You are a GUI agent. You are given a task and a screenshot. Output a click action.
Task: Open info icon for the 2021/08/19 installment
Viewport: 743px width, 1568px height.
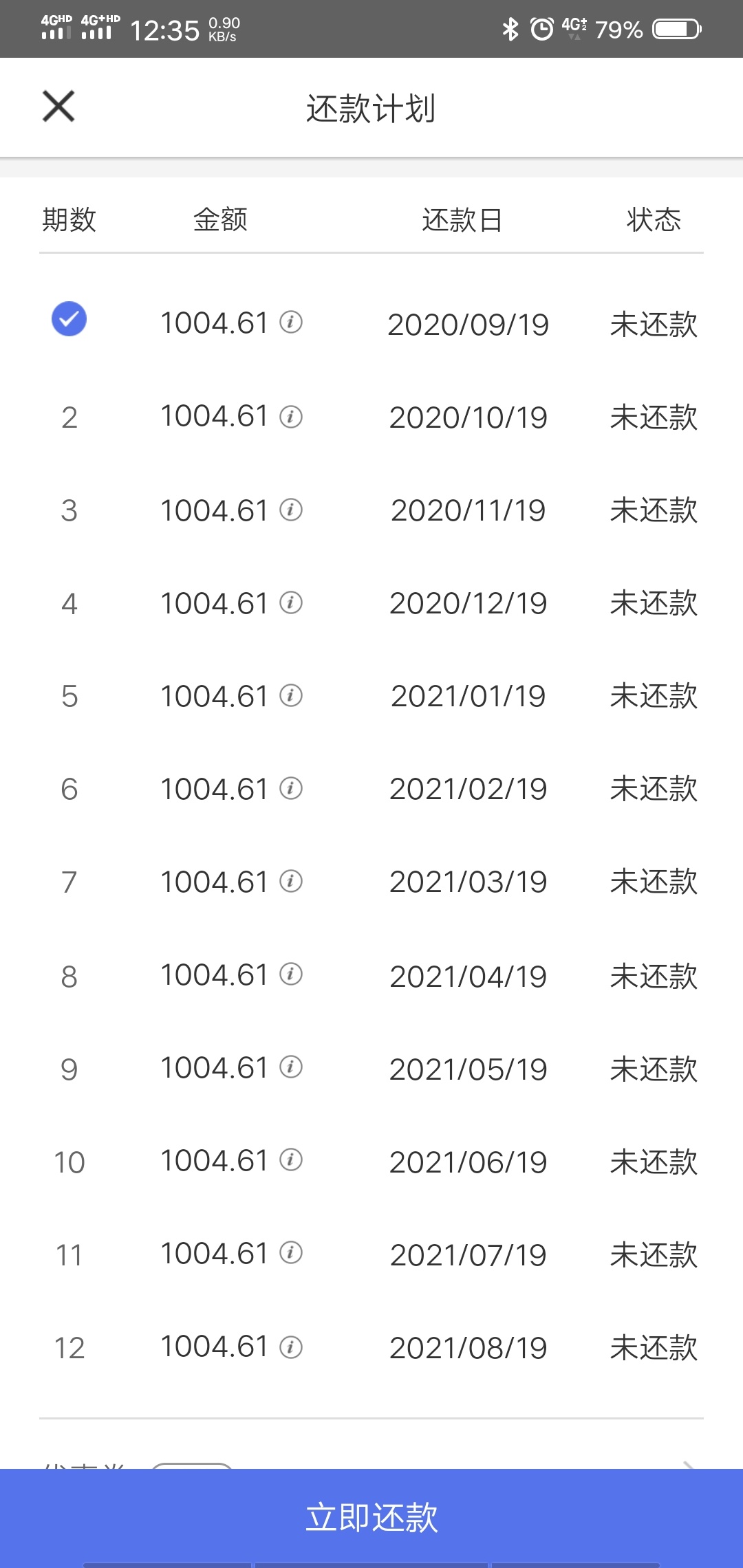coord(291,1347)
